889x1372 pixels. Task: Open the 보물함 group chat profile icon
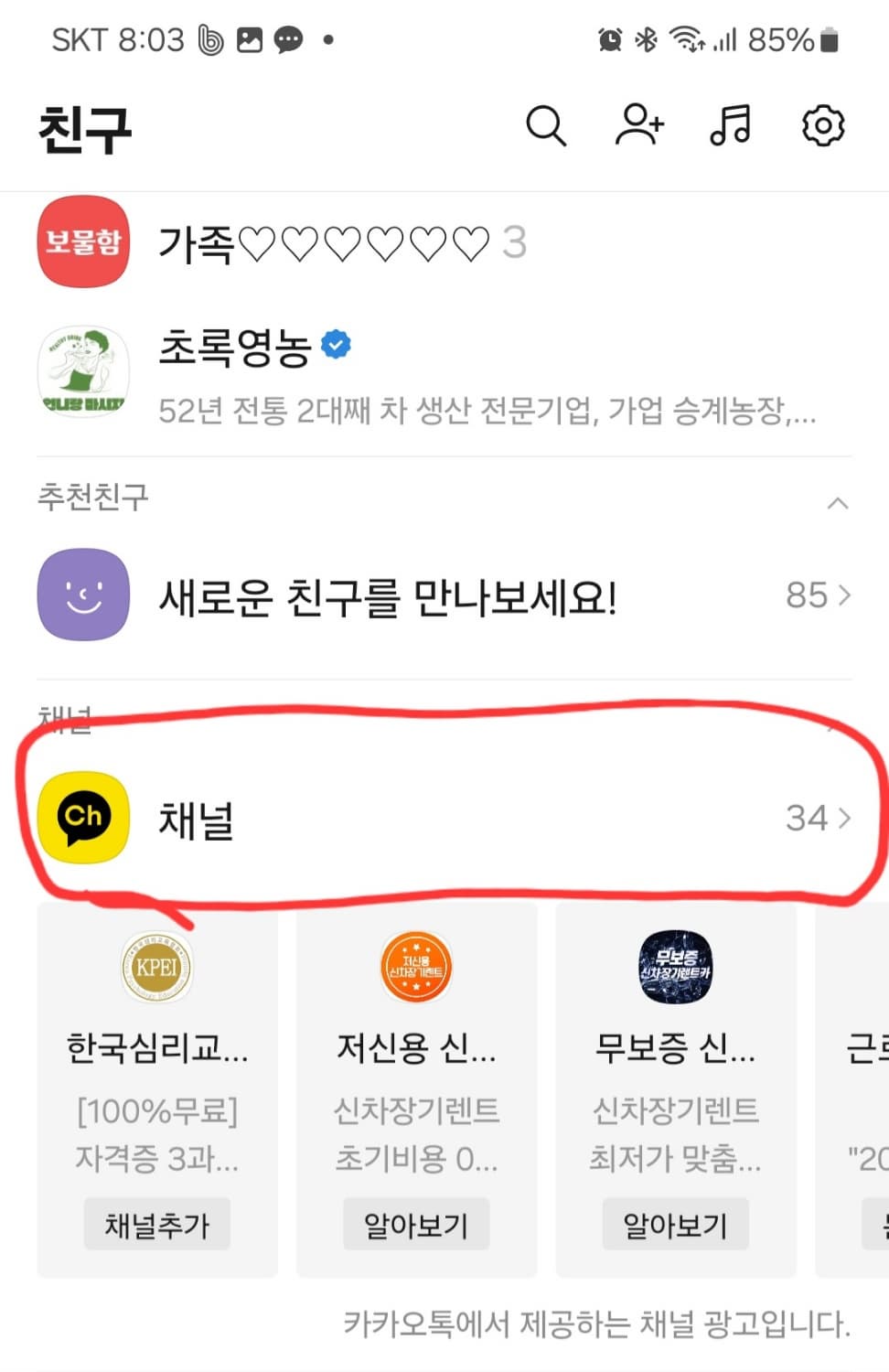tap(82, 241)
